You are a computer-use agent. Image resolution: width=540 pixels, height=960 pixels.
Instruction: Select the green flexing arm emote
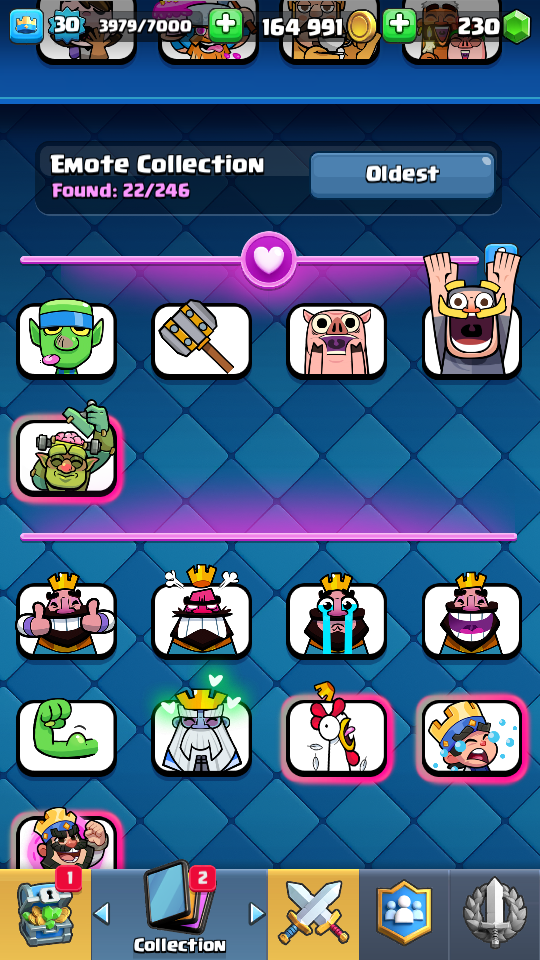pos(66,737)
